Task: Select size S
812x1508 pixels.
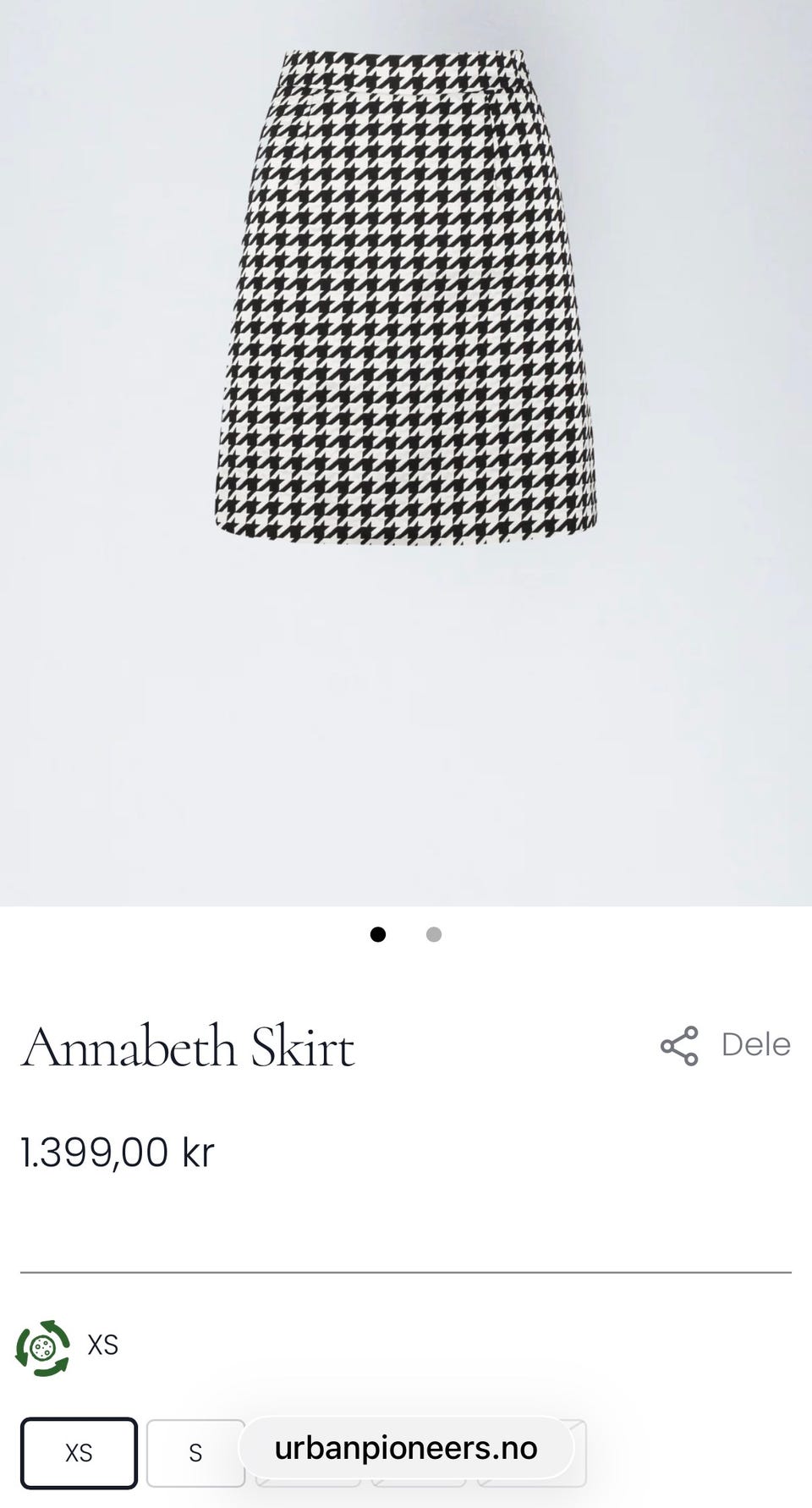Action: tap(195, 1453)
